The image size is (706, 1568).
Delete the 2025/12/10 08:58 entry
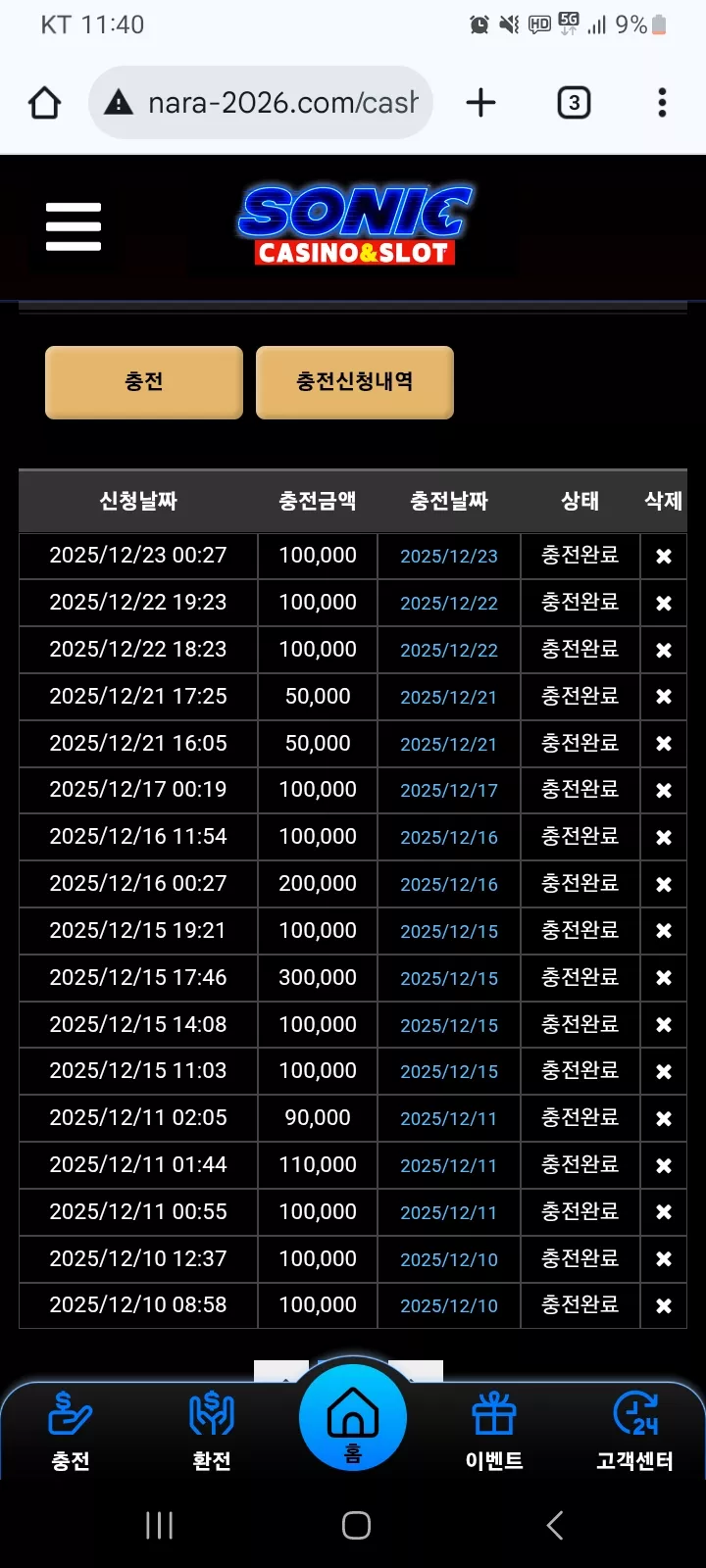[x=664, y=1305]
